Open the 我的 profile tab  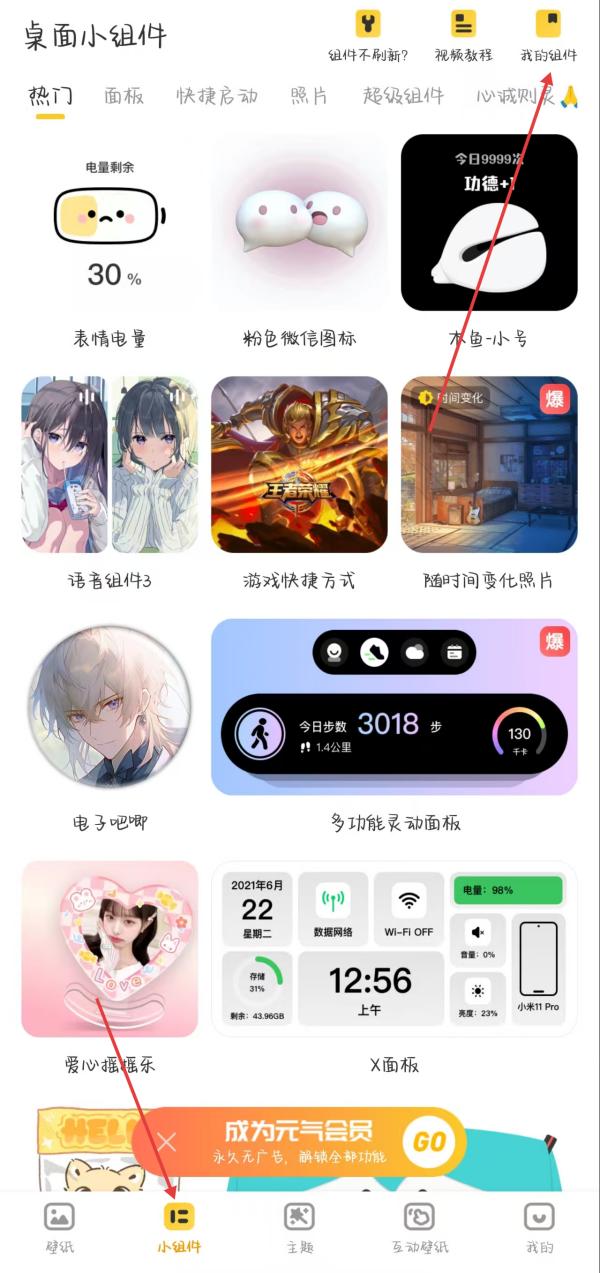[x=539, y=1228]
